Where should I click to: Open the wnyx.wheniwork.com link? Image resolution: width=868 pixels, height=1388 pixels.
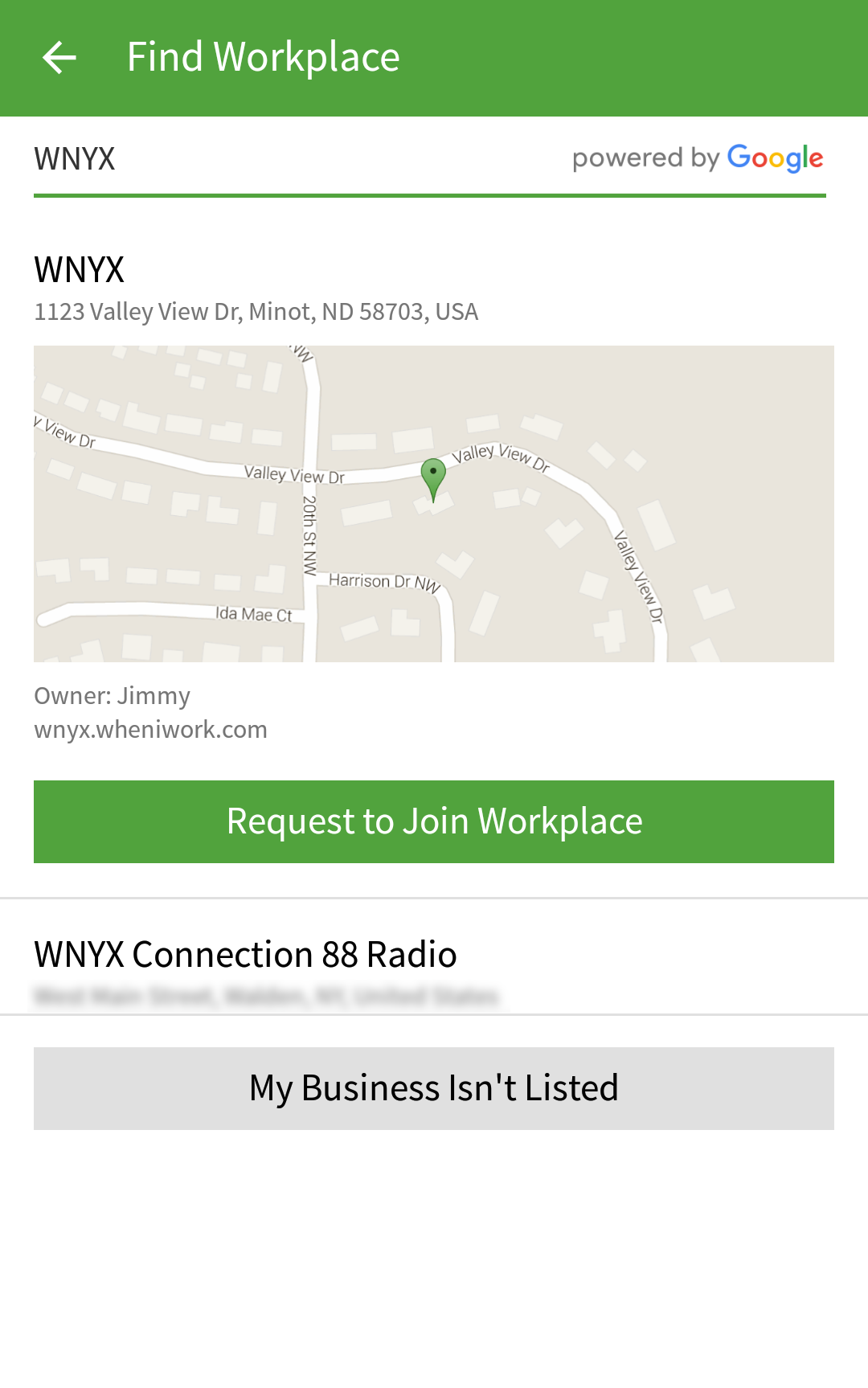click(150, 730)
